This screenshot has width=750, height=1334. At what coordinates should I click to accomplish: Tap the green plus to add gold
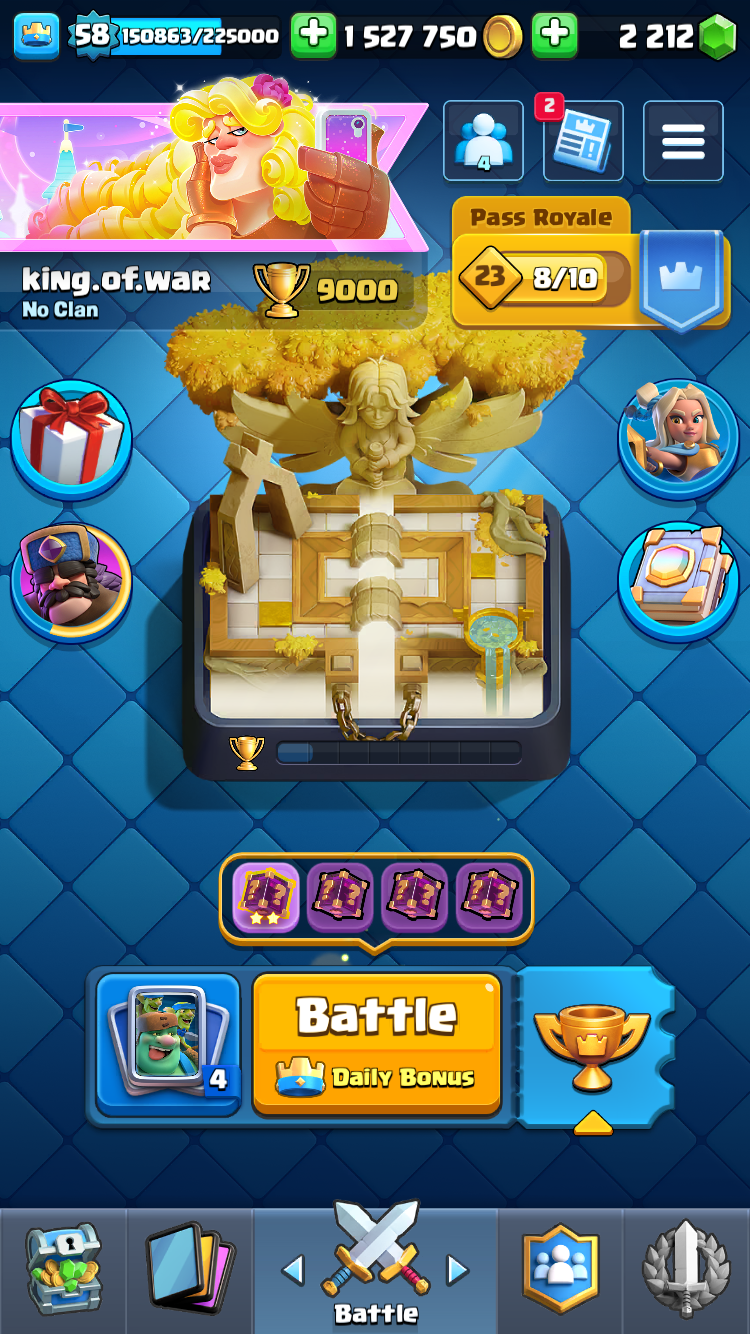coord(313,36)
